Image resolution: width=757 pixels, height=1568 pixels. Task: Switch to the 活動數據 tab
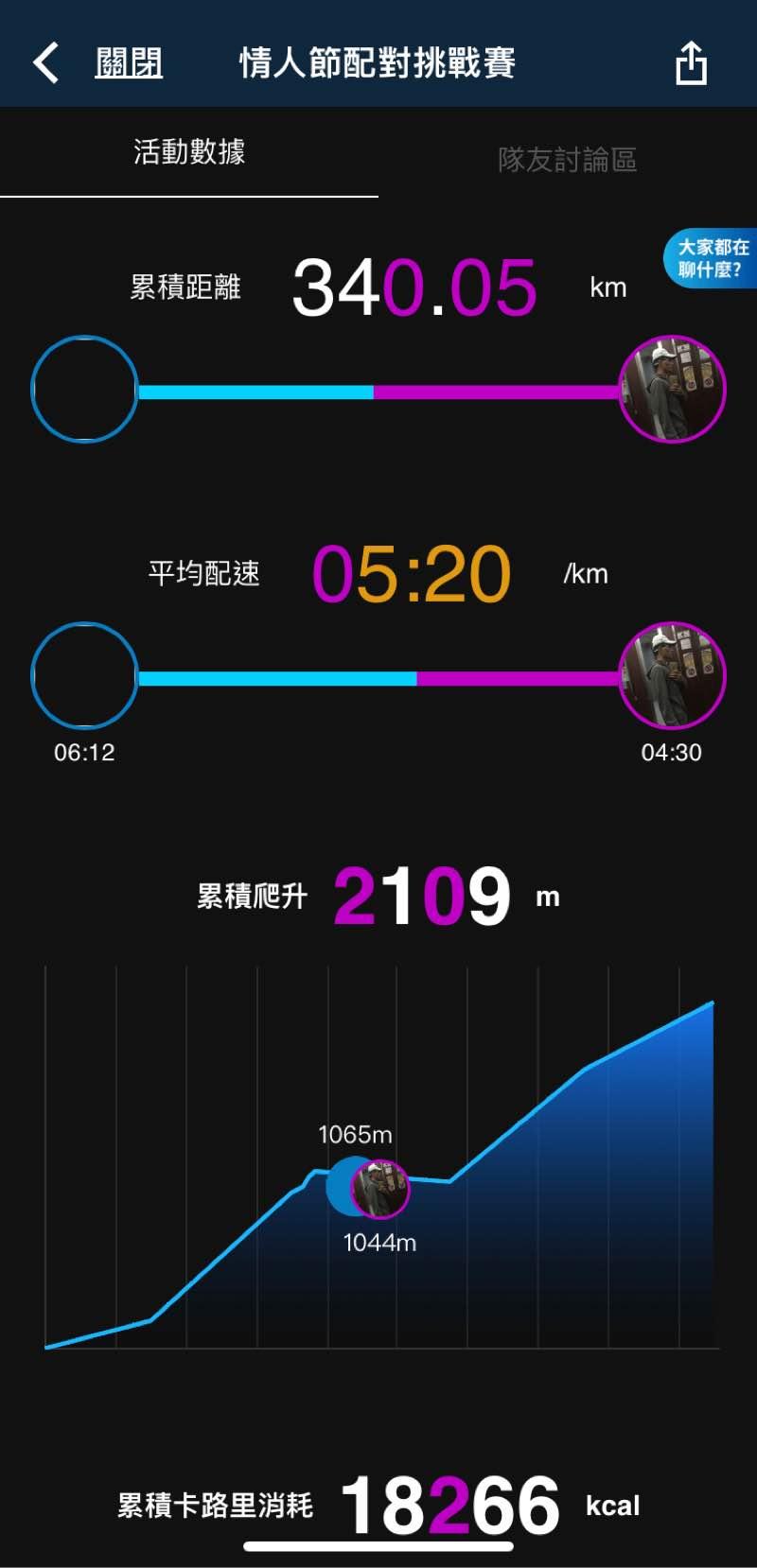tap(189, 152)
